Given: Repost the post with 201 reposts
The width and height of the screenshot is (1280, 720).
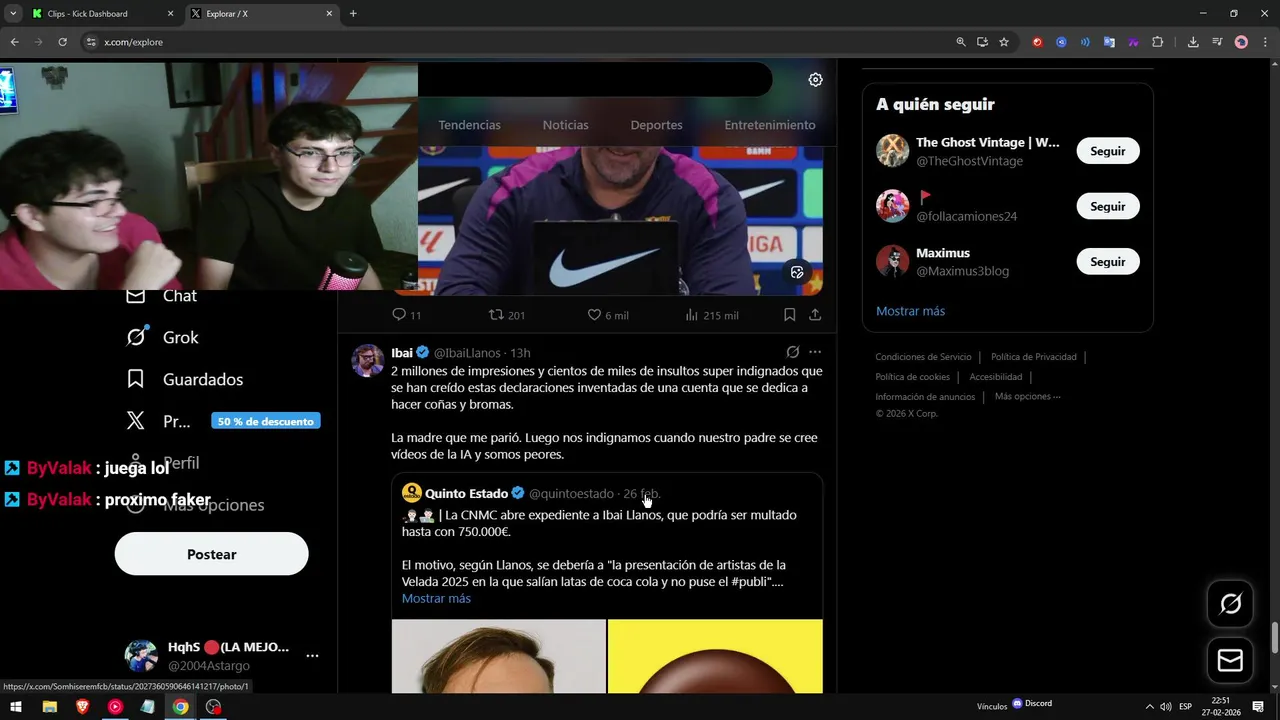Looking at the screenshot, I should (x=496, y=315).
